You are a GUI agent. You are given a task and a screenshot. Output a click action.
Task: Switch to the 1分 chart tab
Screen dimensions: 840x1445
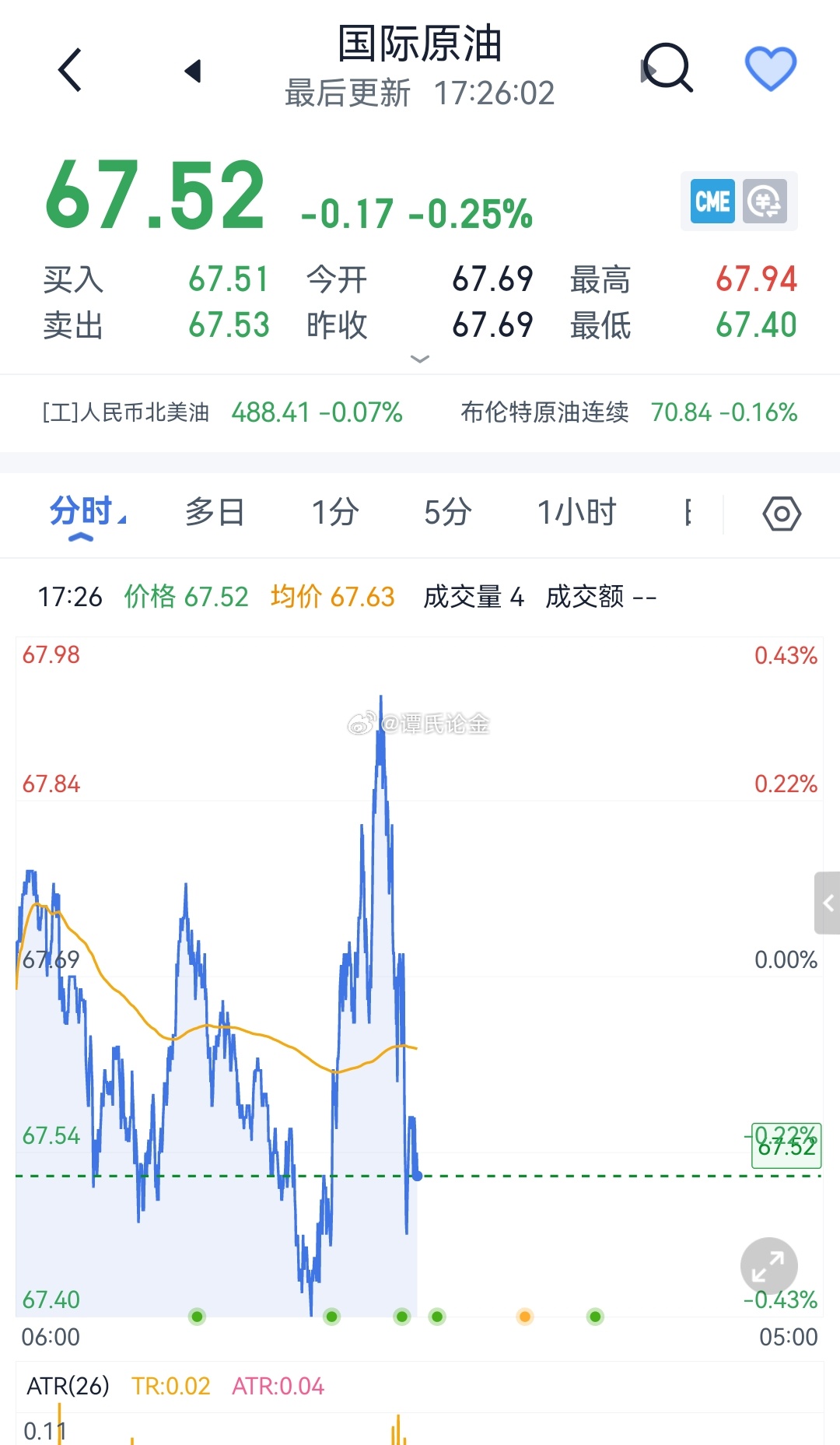[335, 513]
